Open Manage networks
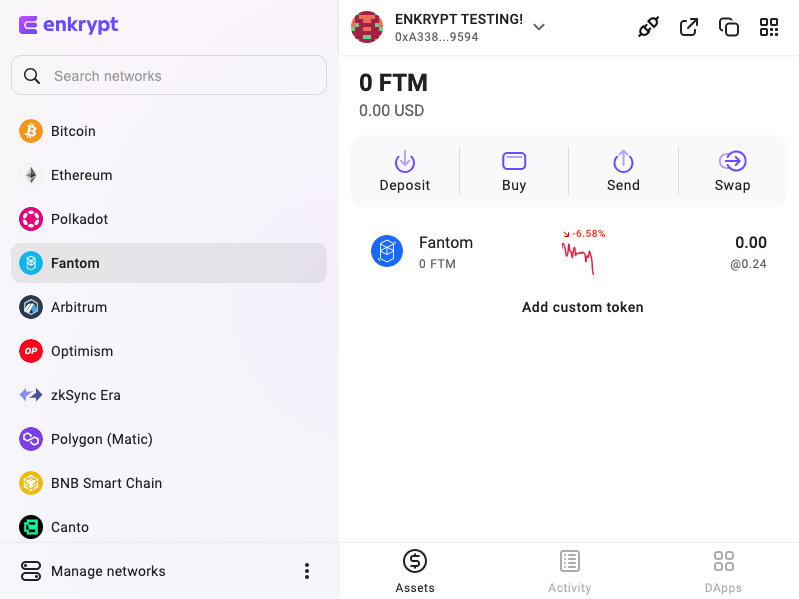Image resolution: width=799 pixels, height=599 pixels. coord(107,571)
